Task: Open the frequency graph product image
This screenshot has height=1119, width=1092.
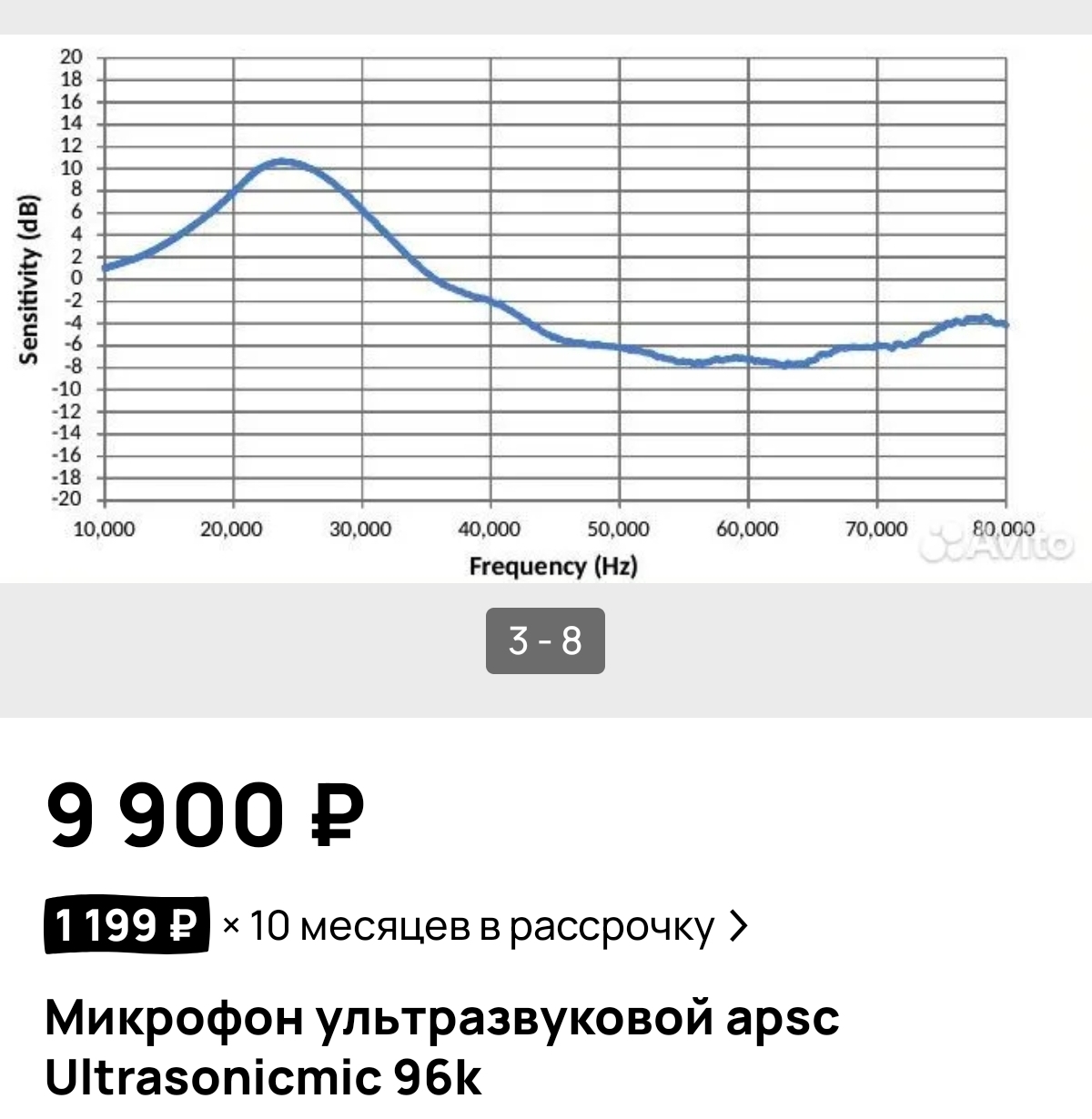Action: point(546,309)
